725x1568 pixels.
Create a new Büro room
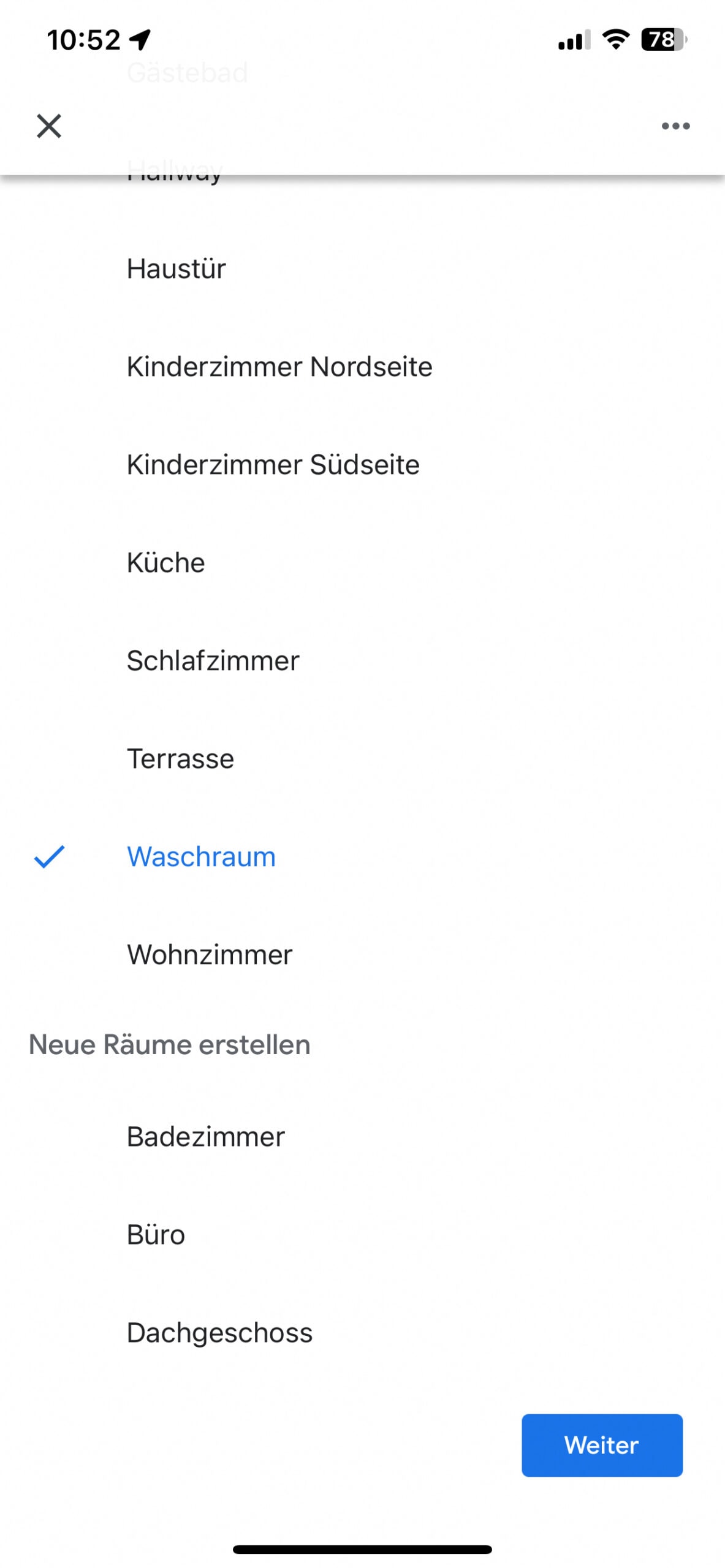pyautogui.click(x=362, y=1235)
